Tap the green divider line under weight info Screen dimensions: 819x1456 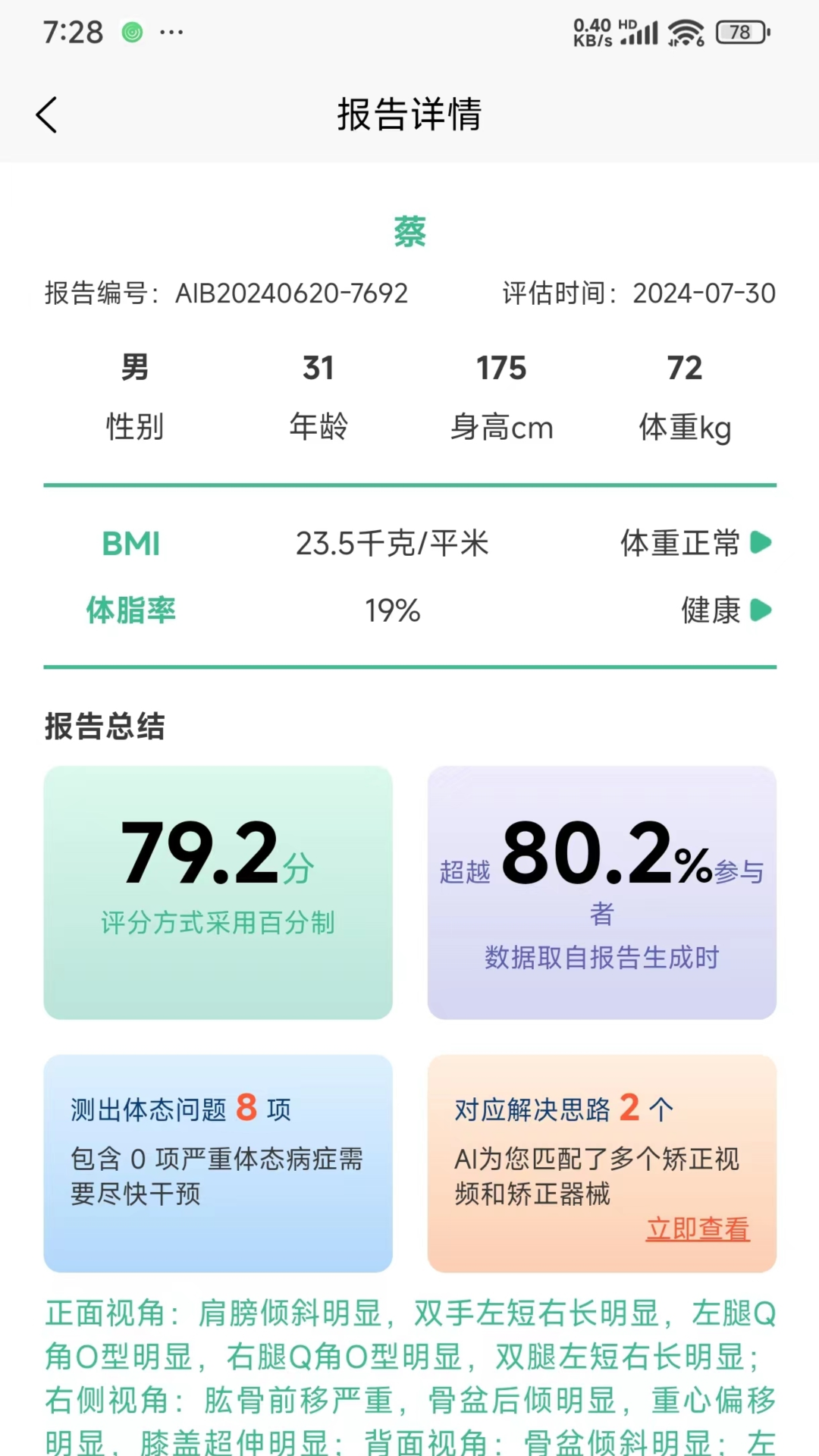pos(409,482)
